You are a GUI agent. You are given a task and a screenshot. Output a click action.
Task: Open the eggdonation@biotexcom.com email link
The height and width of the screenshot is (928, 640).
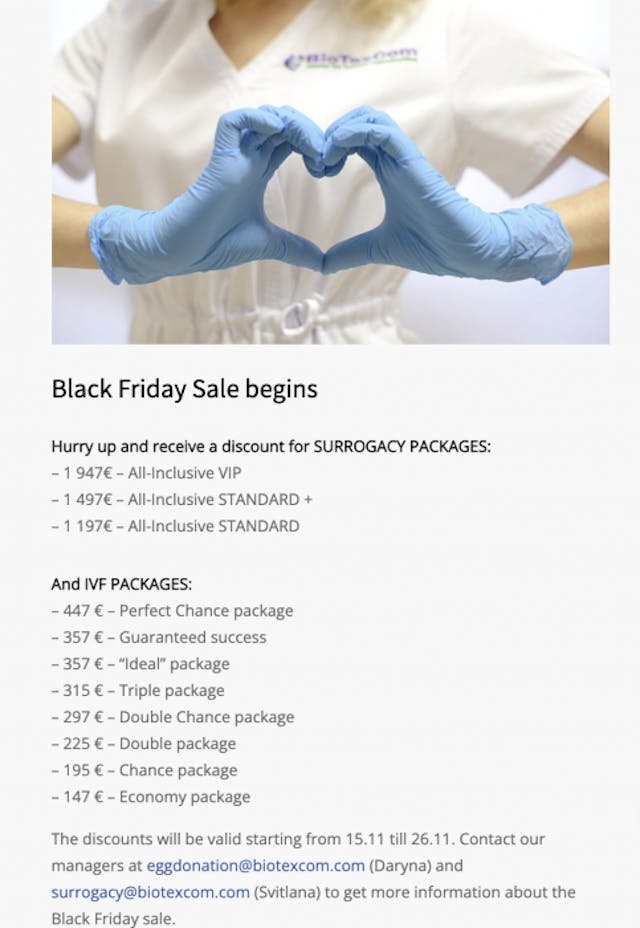[x=255, y=865]
